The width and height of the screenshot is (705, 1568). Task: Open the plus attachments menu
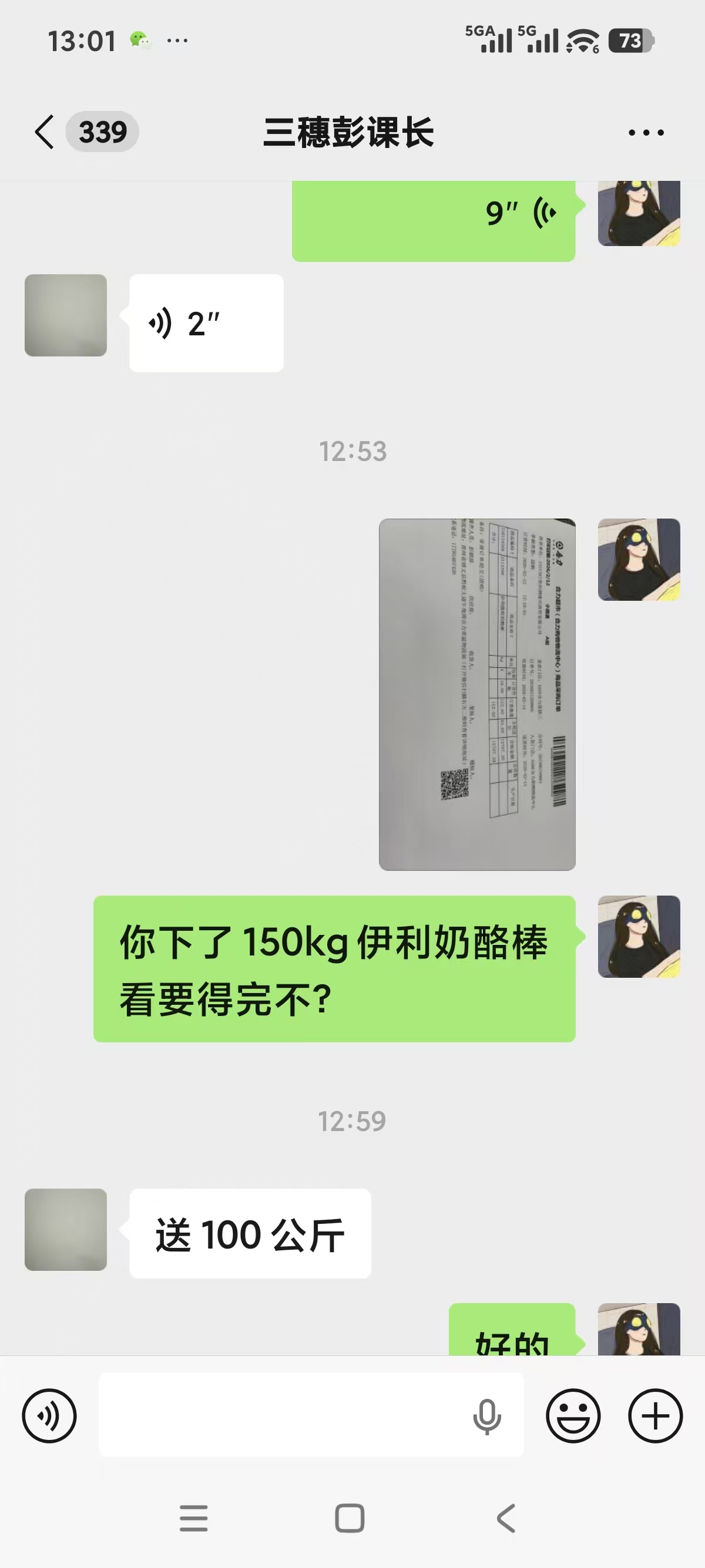click(x=655, y=1416)
